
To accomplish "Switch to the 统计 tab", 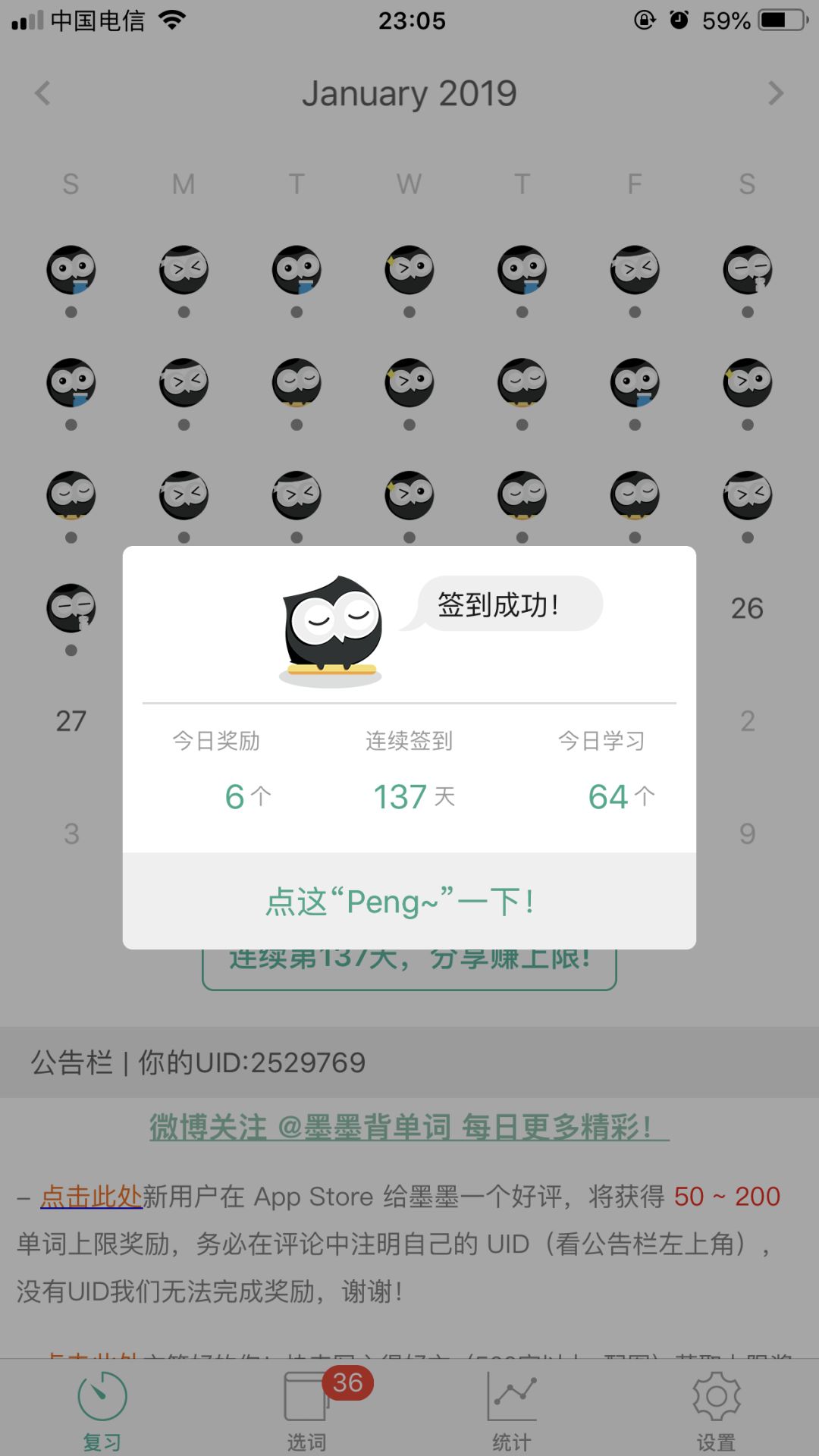I will pyautogui.click(x=512, y=1409).
